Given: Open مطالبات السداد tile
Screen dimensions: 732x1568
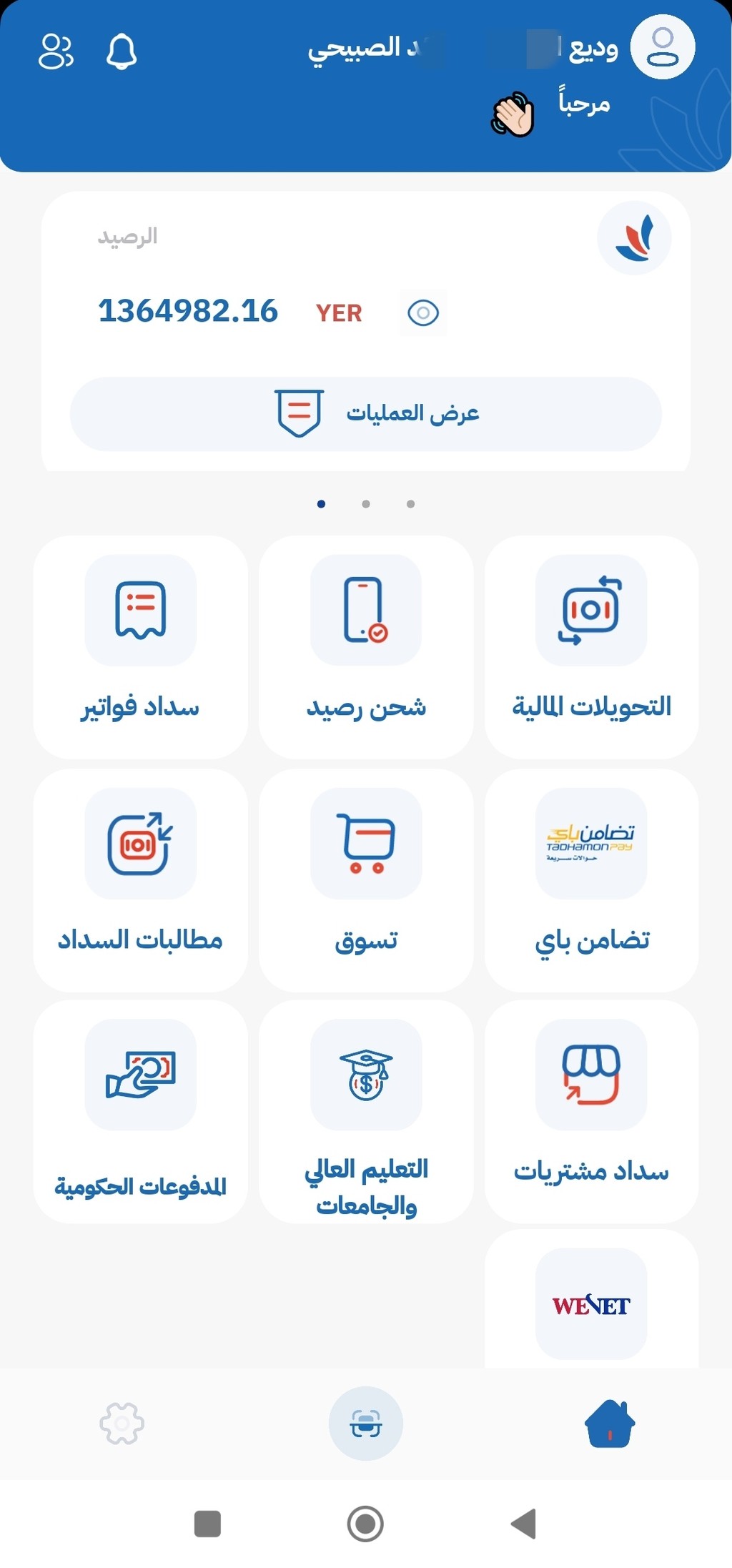Looking at the screenshot, I should (140, 880).
